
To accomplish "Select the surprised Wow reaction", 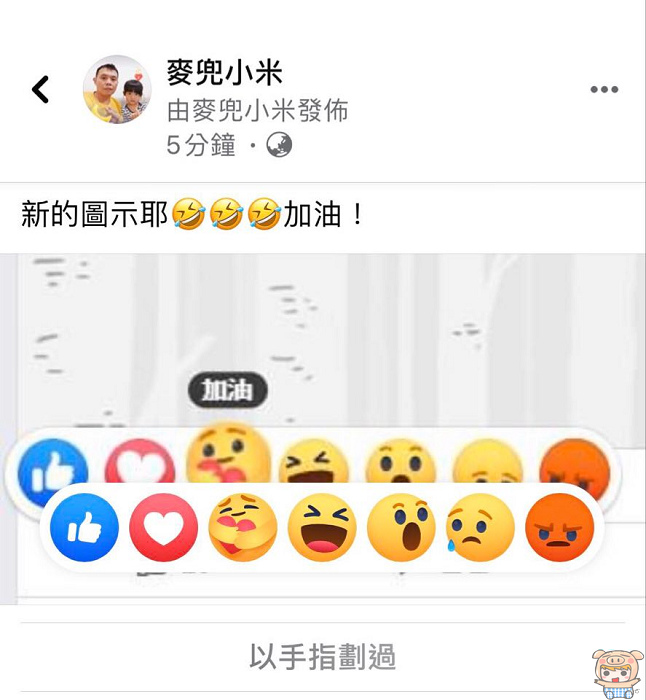I will point(401,528).
